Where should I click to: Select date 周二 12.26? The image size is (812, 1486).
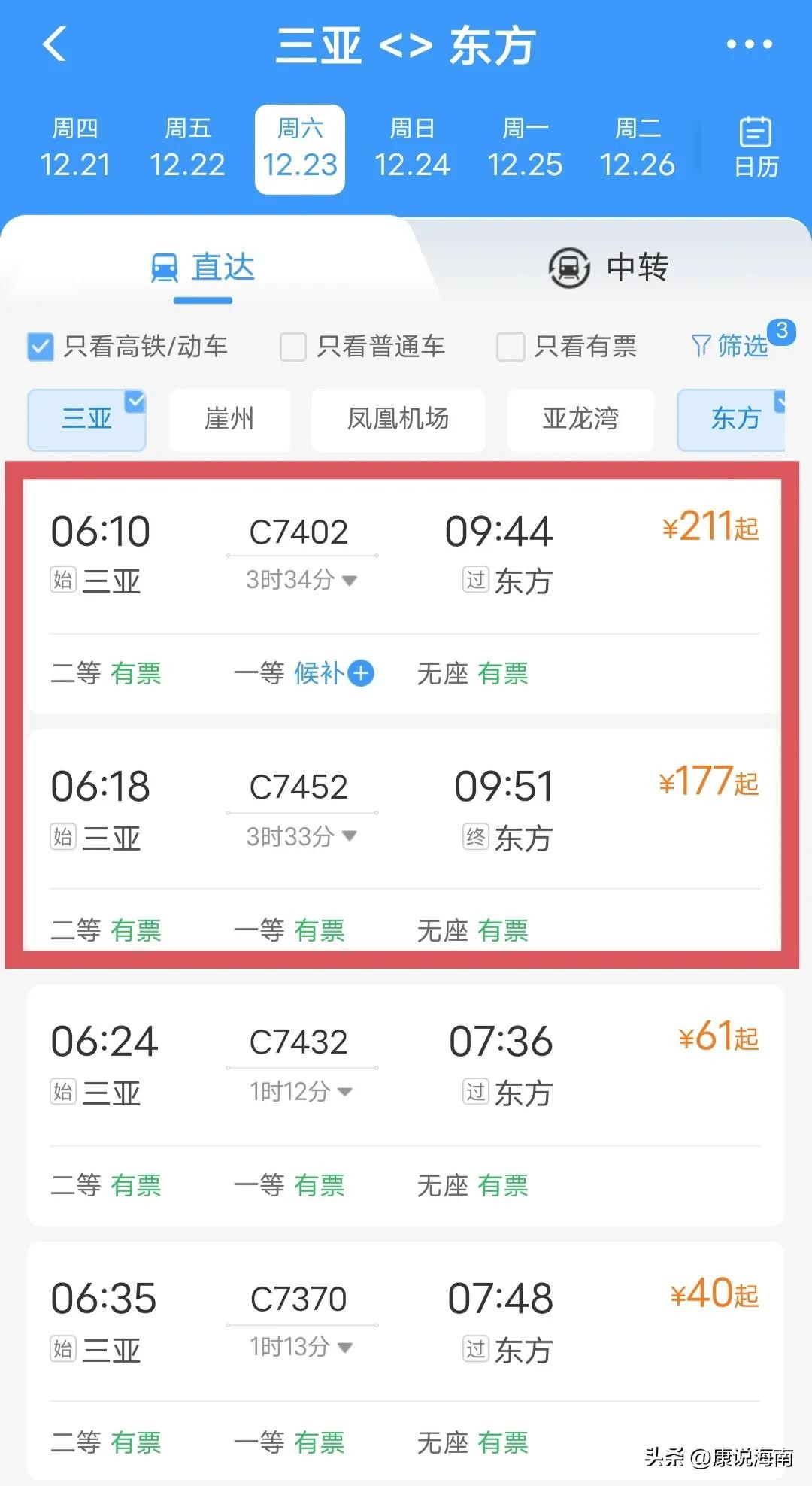pyautogui.click(x=638, y=149)
